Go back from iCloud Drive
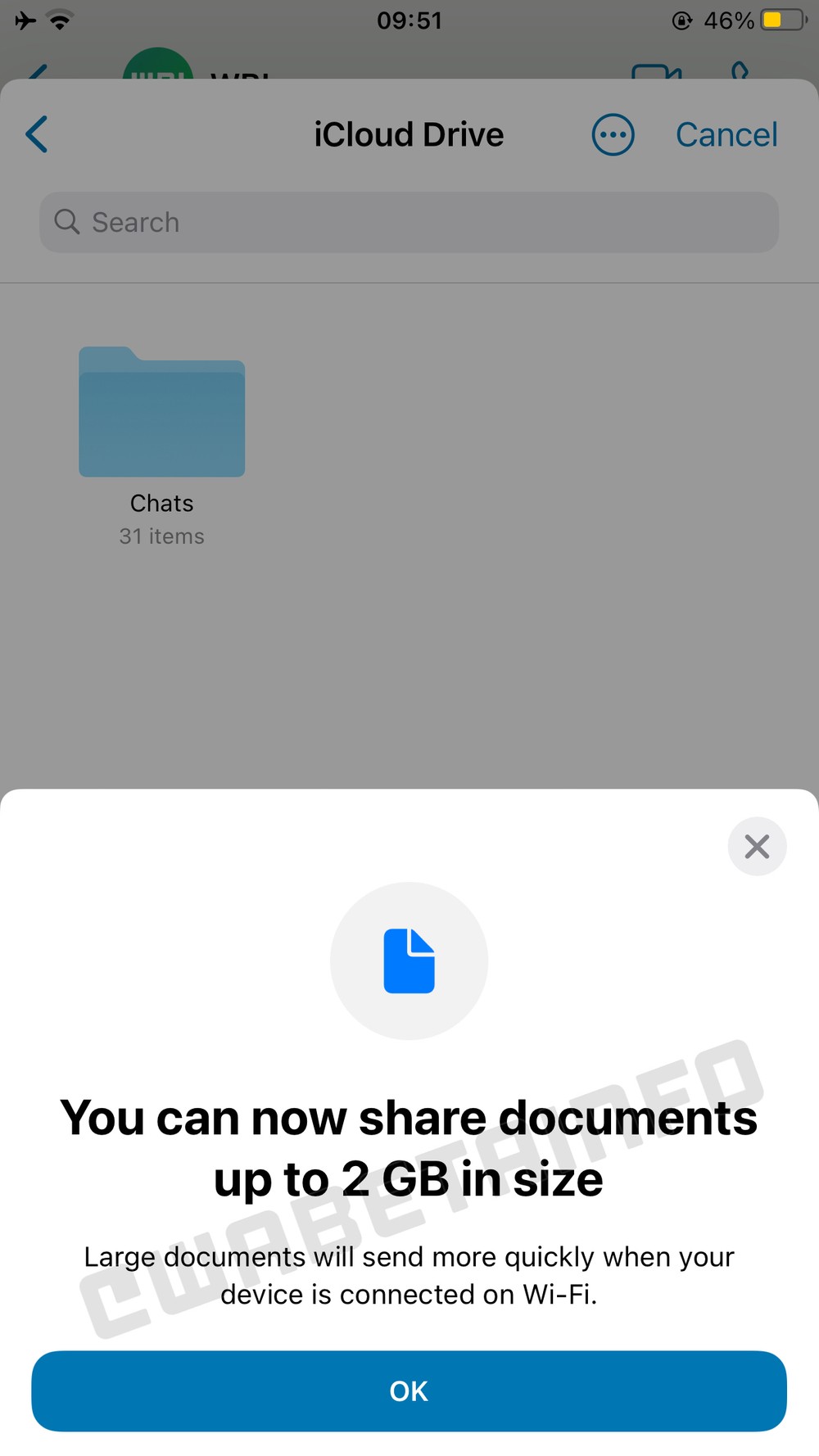The width and height of the screenshot is (819, 1456). pos(37,135)
